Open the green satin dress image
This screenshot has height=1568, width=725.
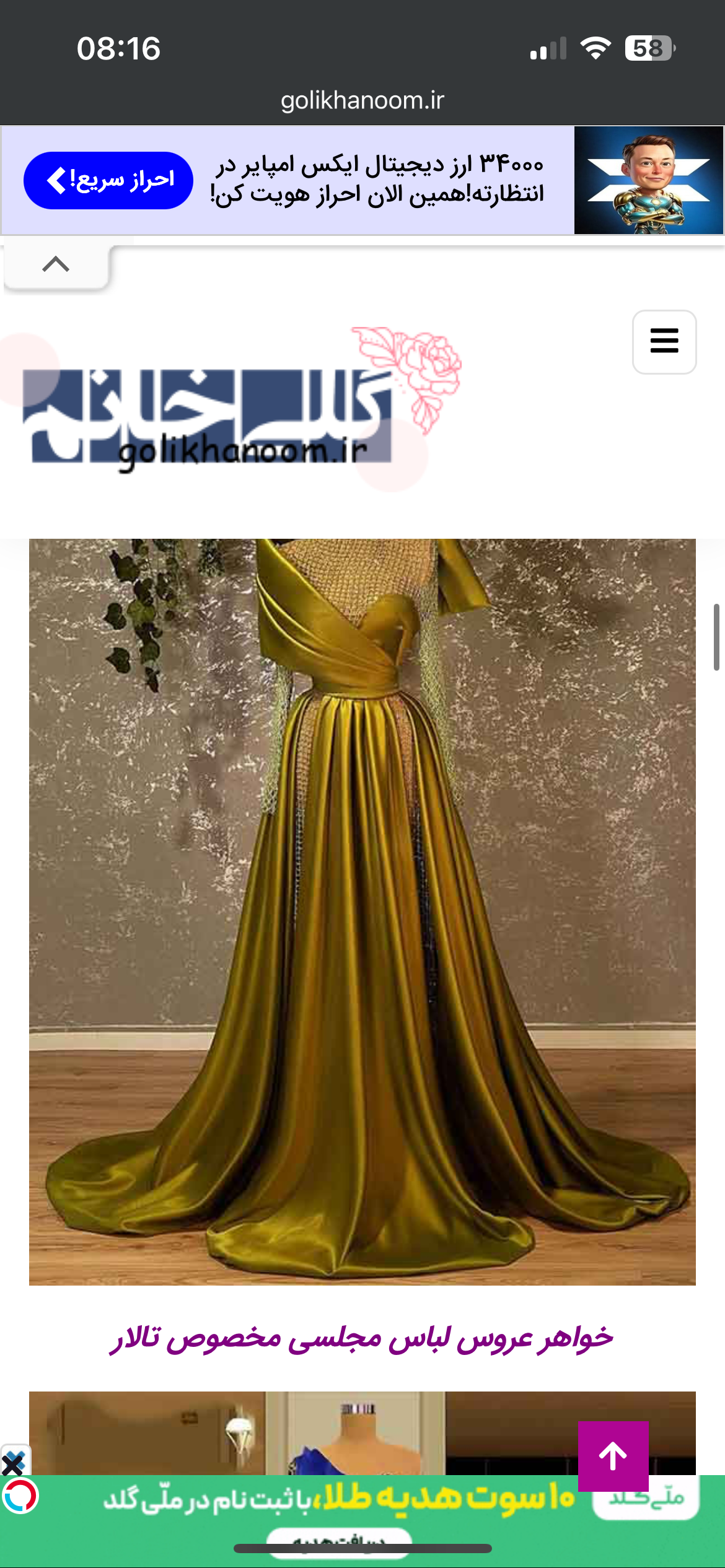[362, 910]
